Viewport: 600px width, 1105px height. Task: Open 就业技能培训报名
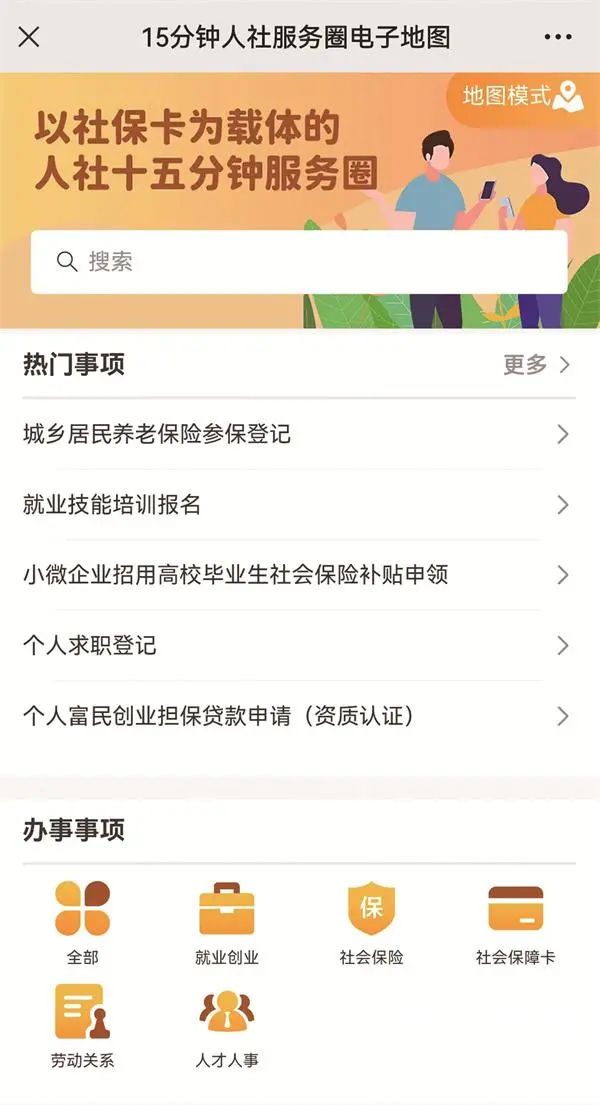[296, 504]
